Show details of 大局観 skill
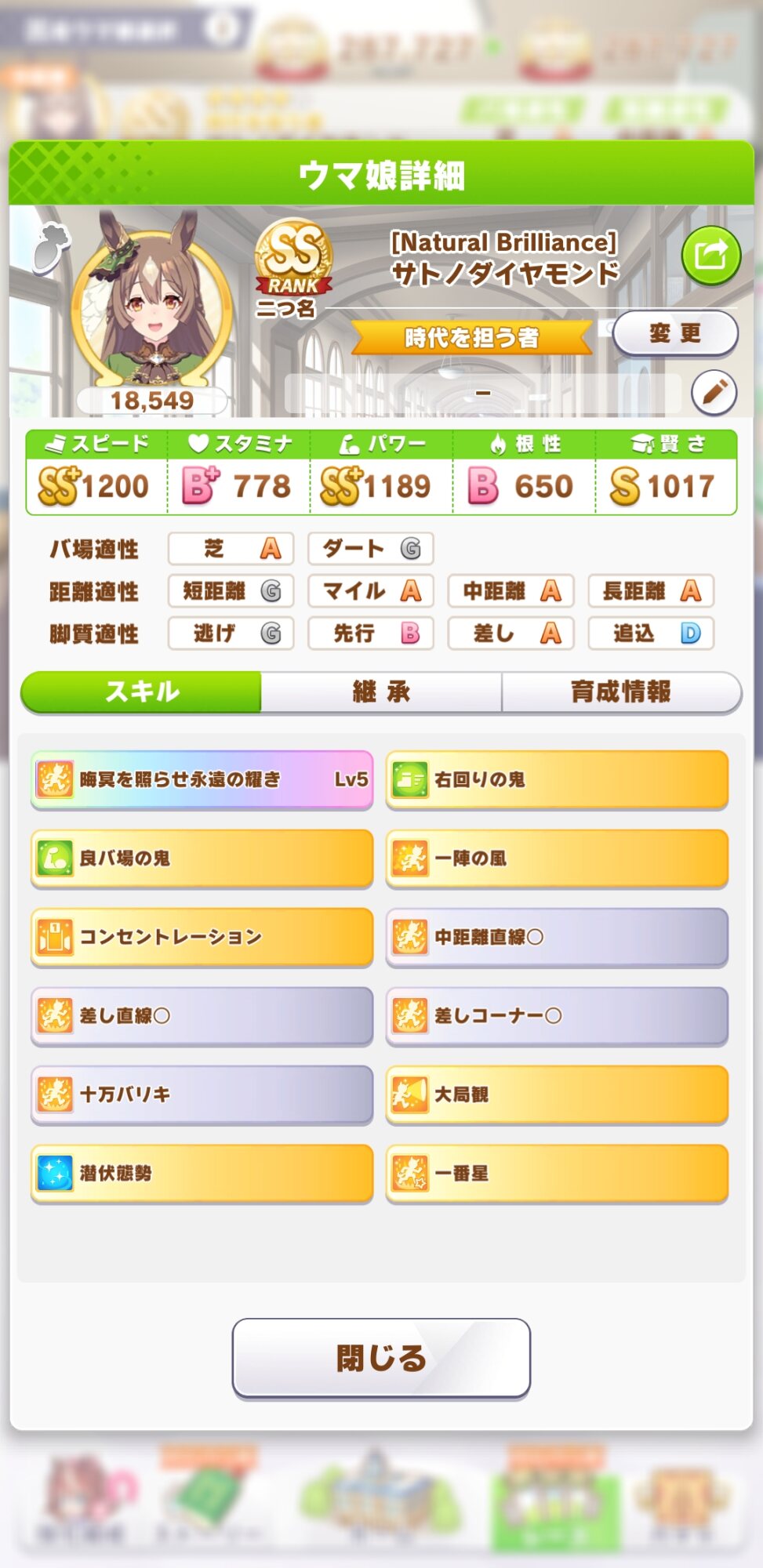The height and width of the screenshot is (1568, 763). click(557, 1094)
